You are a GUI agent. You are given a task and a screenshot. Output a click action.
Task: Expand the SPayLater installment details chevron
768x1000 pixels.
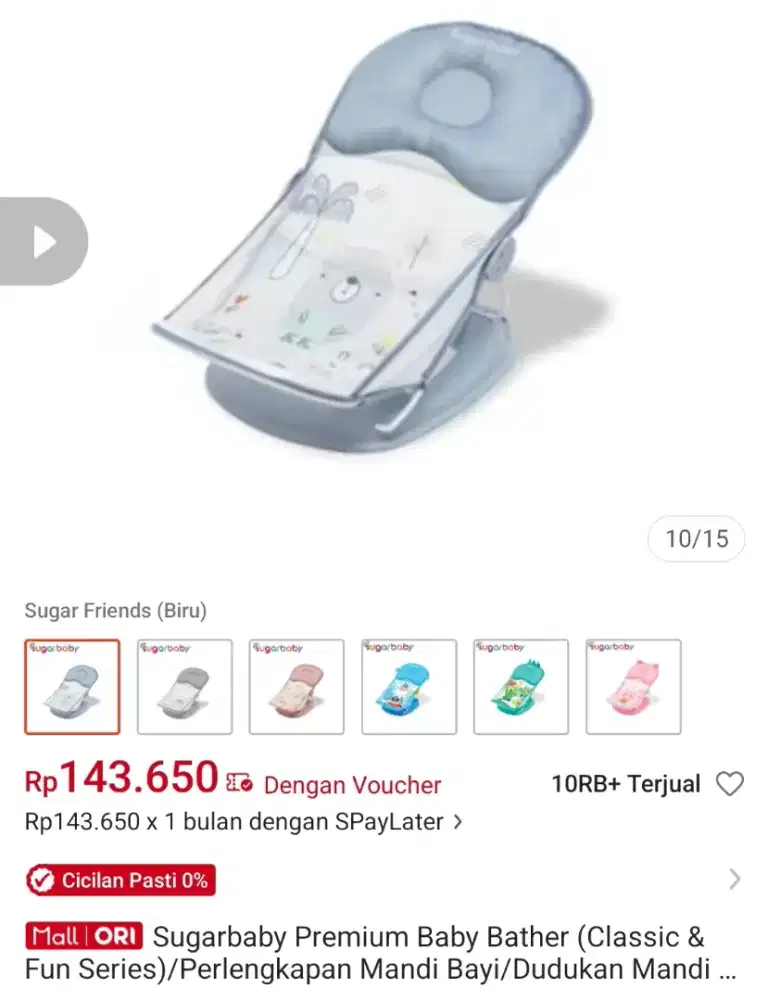pos(458,822)
